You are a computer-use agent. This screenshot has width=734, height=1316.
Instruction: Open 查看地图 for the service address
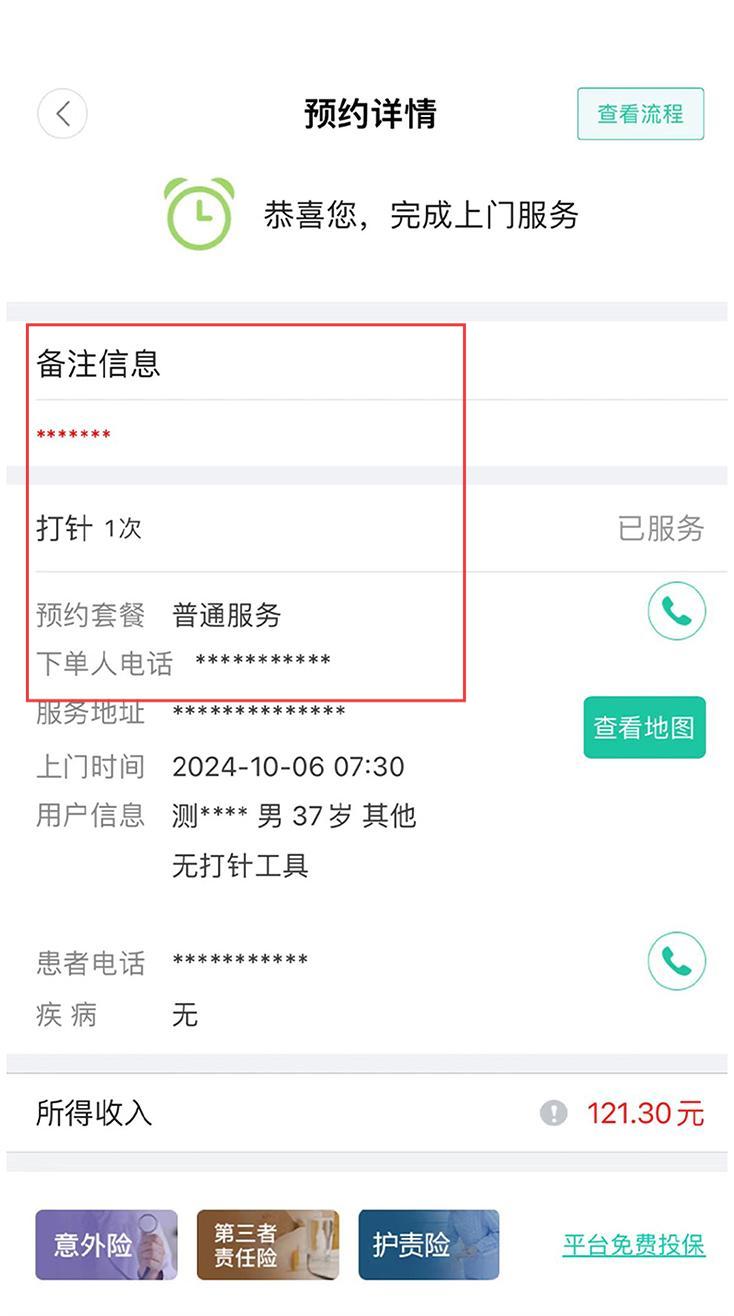point(644,728)
